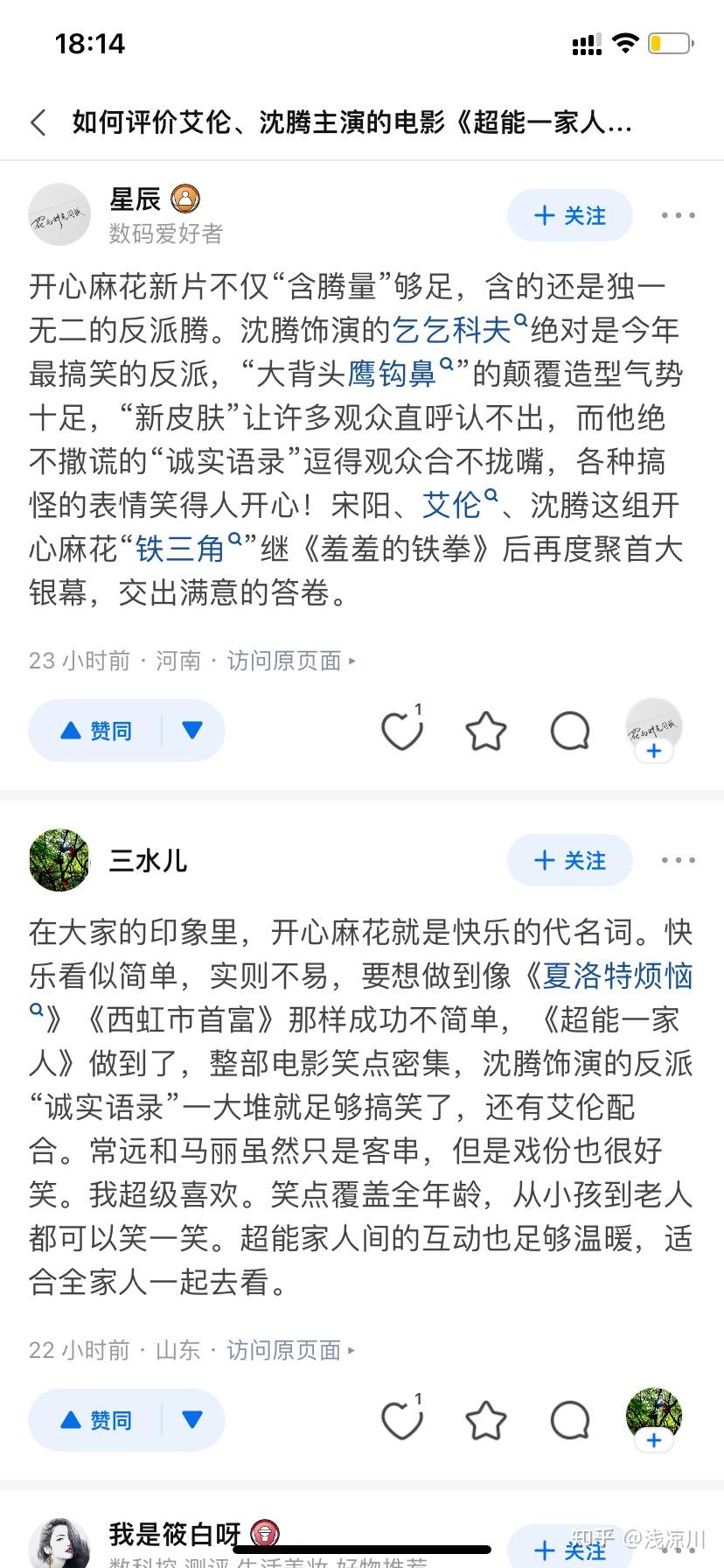Open overflow menu on 三水儿's answer
Image resolution: width=724 pixels, height=1568 pixels.
pos(678,860)
